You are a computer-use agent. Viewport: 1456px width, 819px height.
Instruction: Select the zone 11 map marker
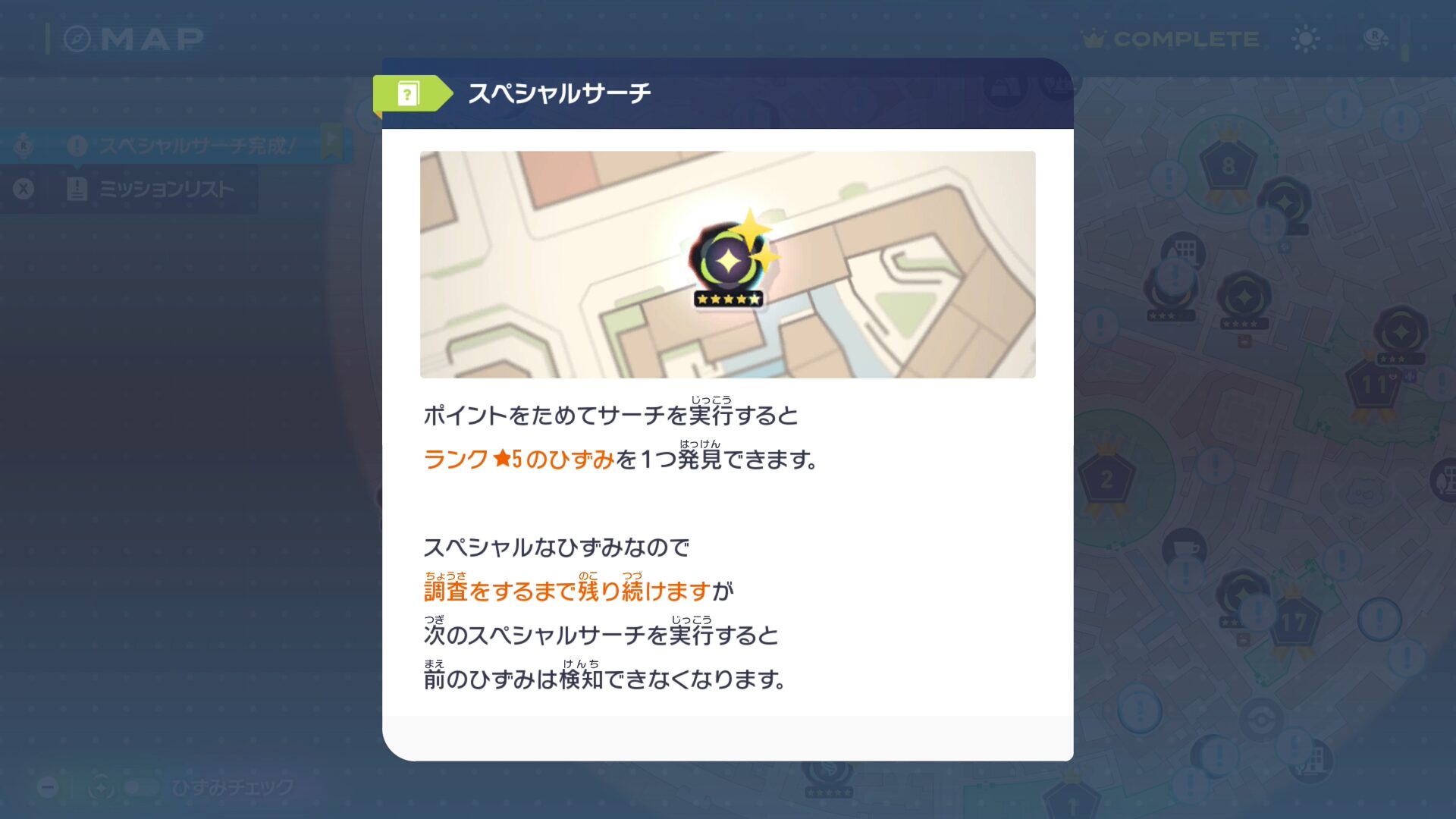[1373, 385]
